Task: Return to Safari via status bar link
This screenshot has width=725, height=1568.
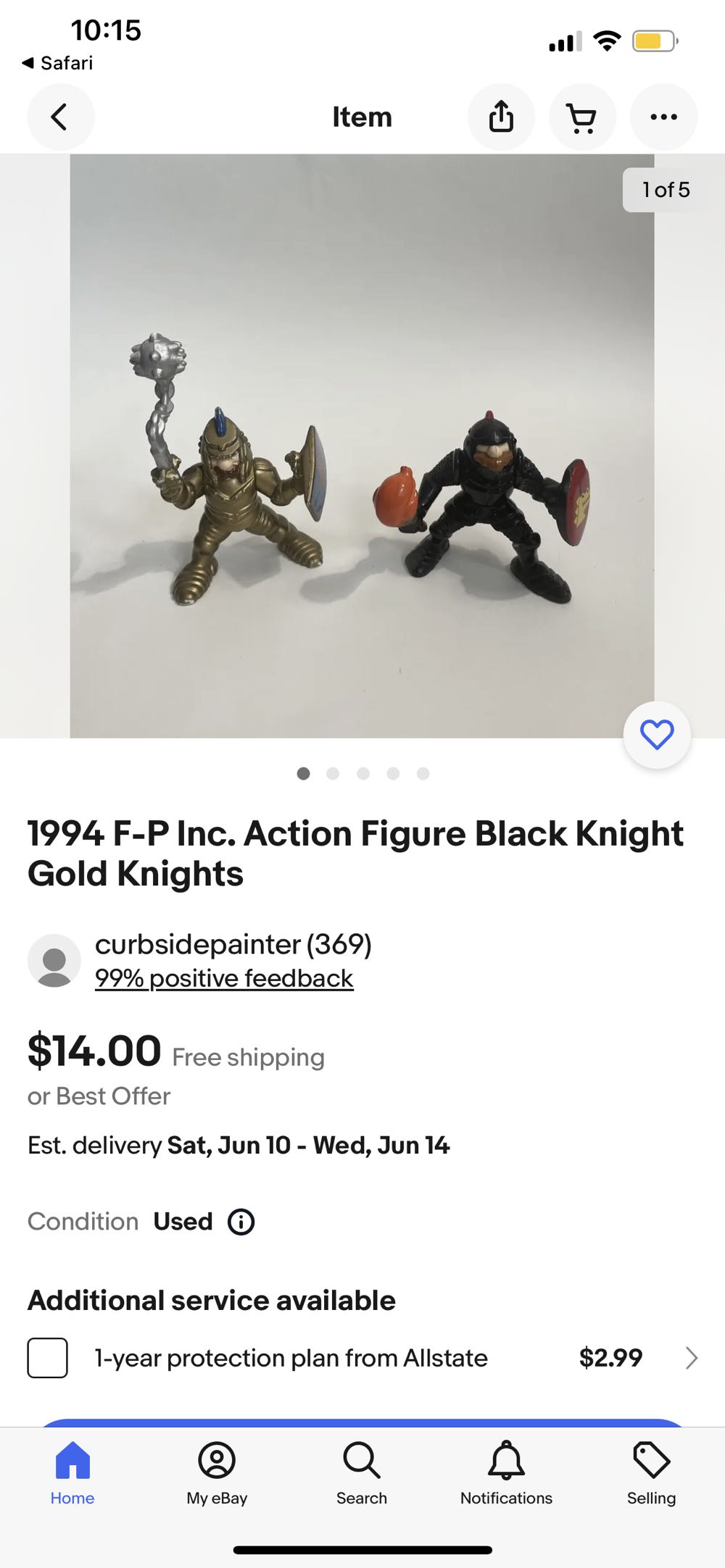Action: (58, 63)
